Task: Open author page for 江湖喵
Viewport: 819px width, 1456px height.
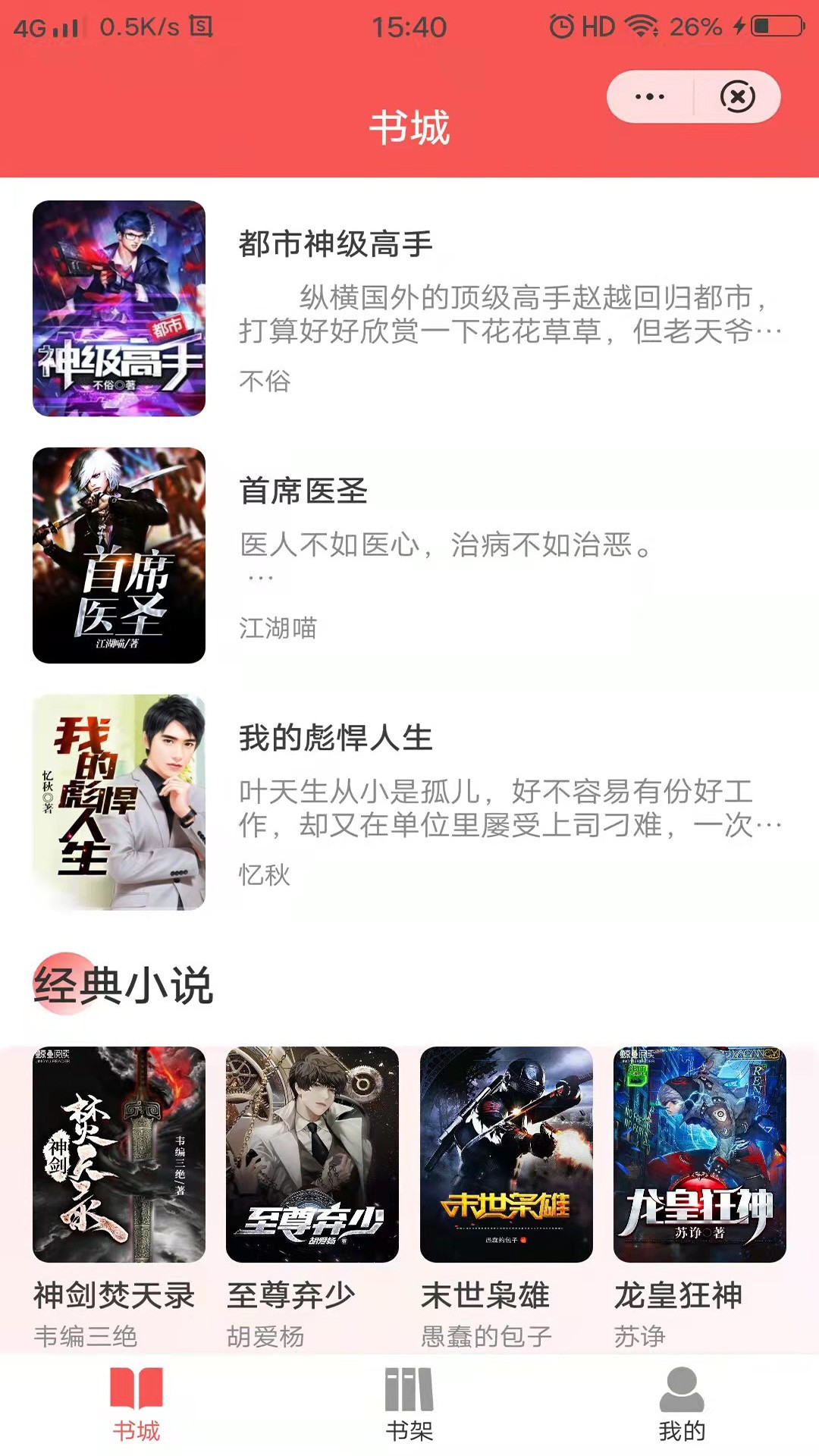Action: pyautogui.click(x=277, y=627)
